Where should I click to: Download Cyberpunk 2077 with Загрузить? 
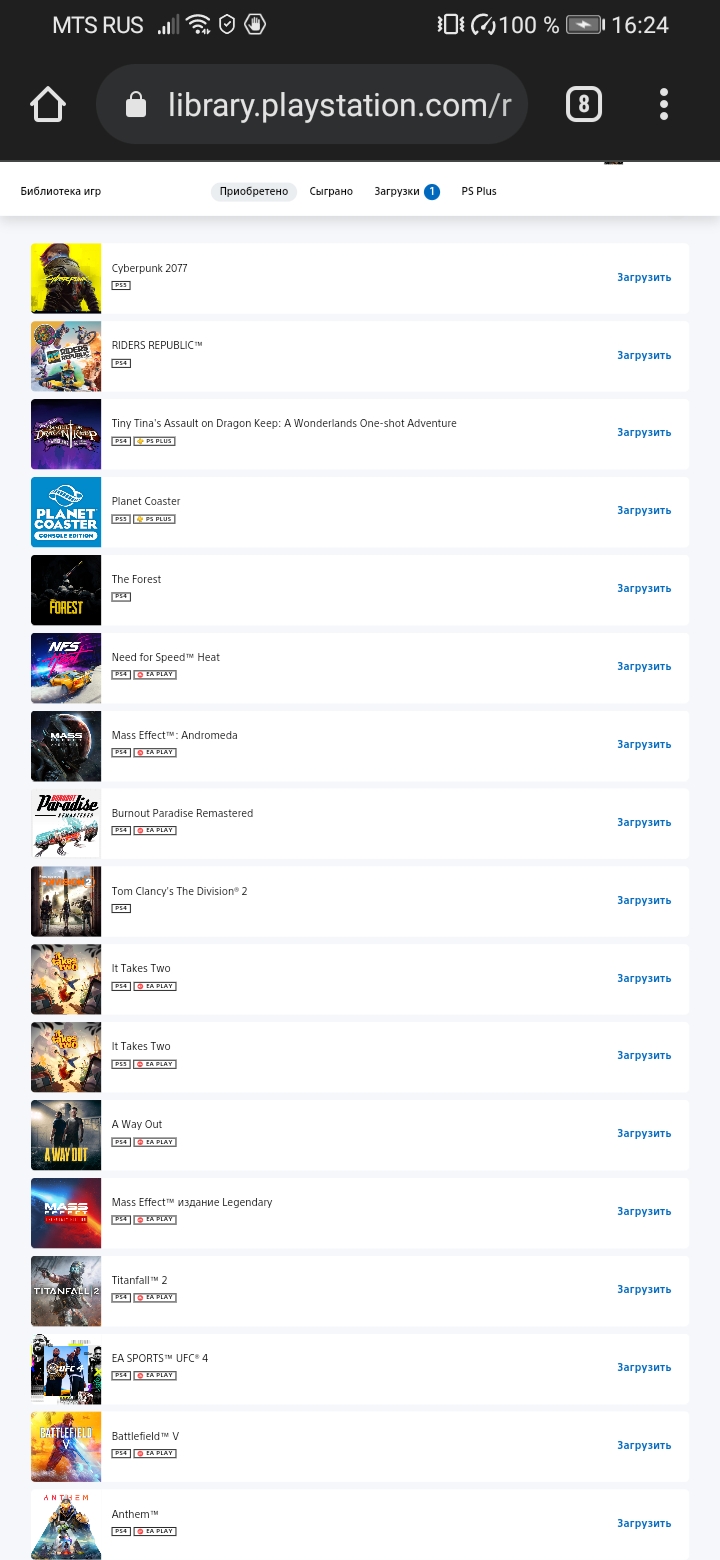pyautogui.click(x=643, y=278)
